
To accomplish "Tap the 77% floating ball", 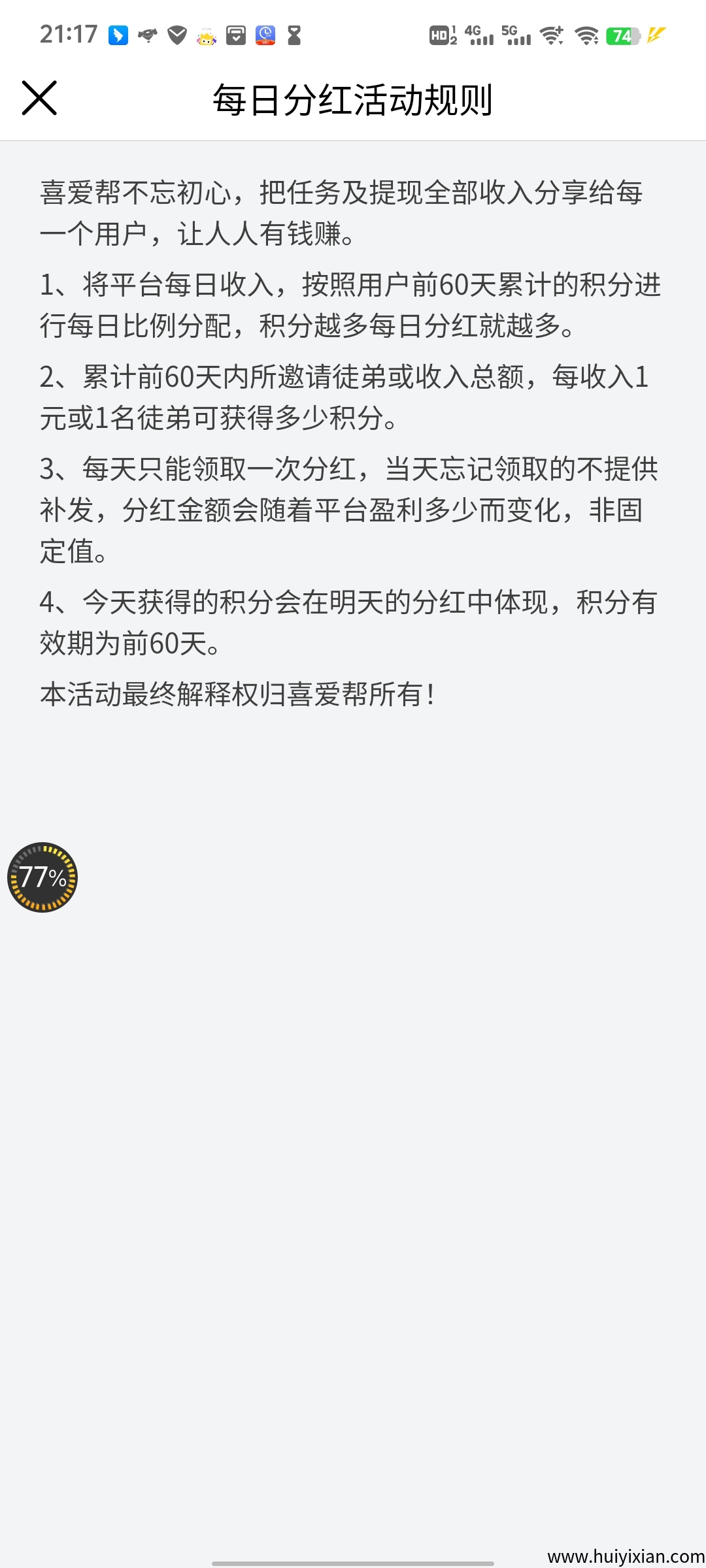I will pyautogui.click(x=42, y=877).
